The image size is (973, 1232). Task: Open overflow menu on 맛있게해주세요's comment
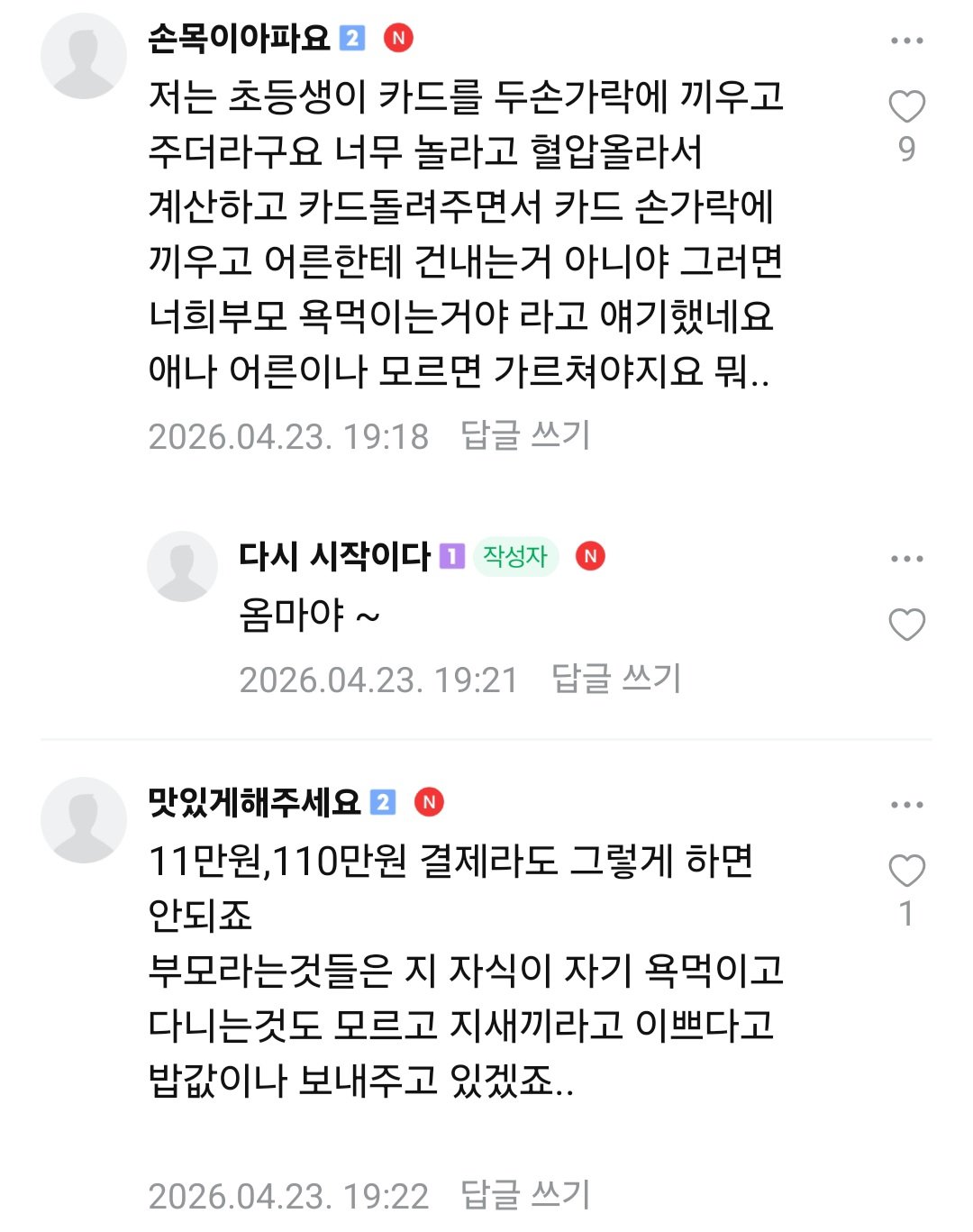click(906, 805)
